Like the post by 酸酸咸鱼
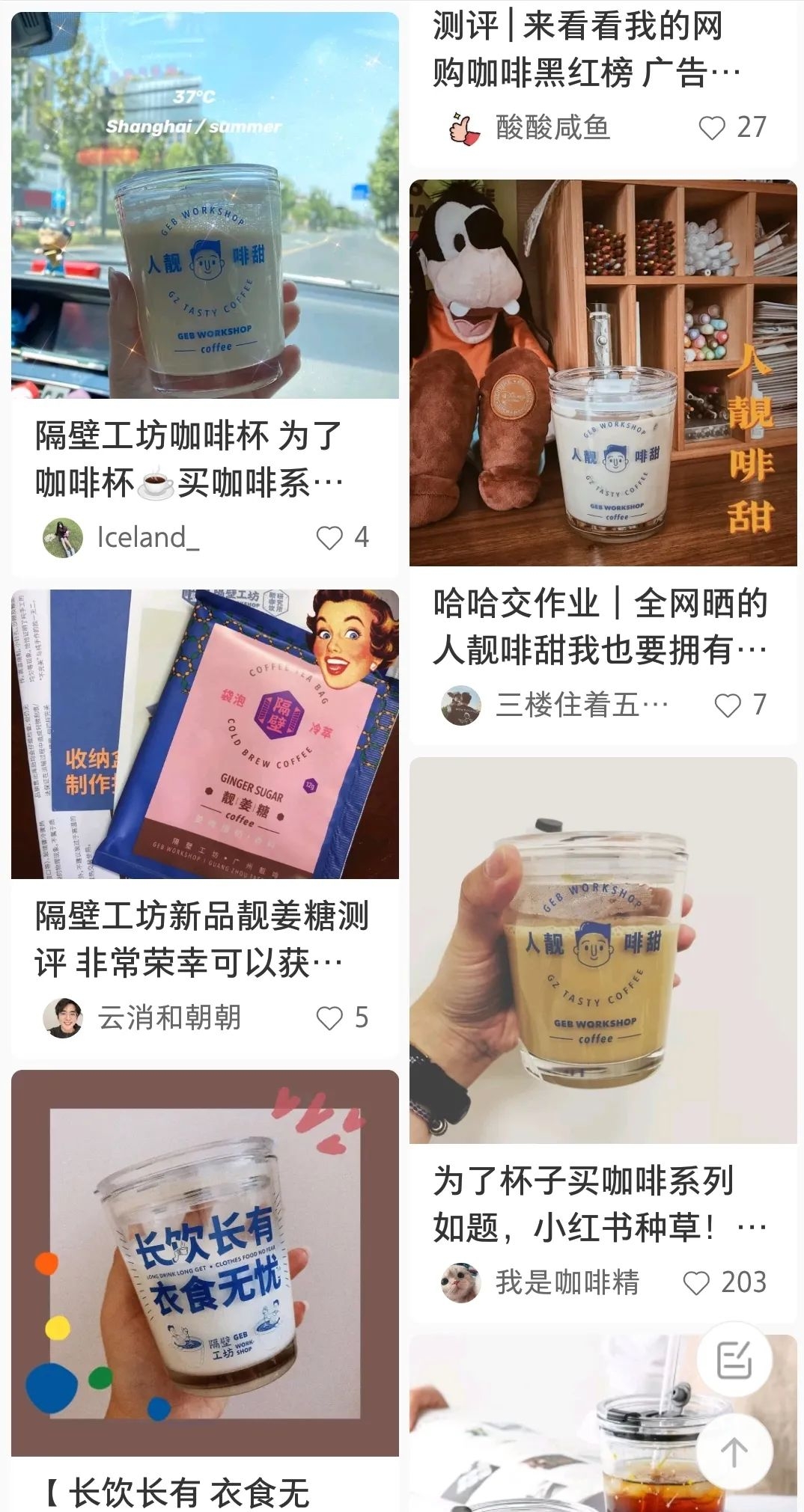The width and height of the screenshot is (804, 1512). [x=711, y=128]
